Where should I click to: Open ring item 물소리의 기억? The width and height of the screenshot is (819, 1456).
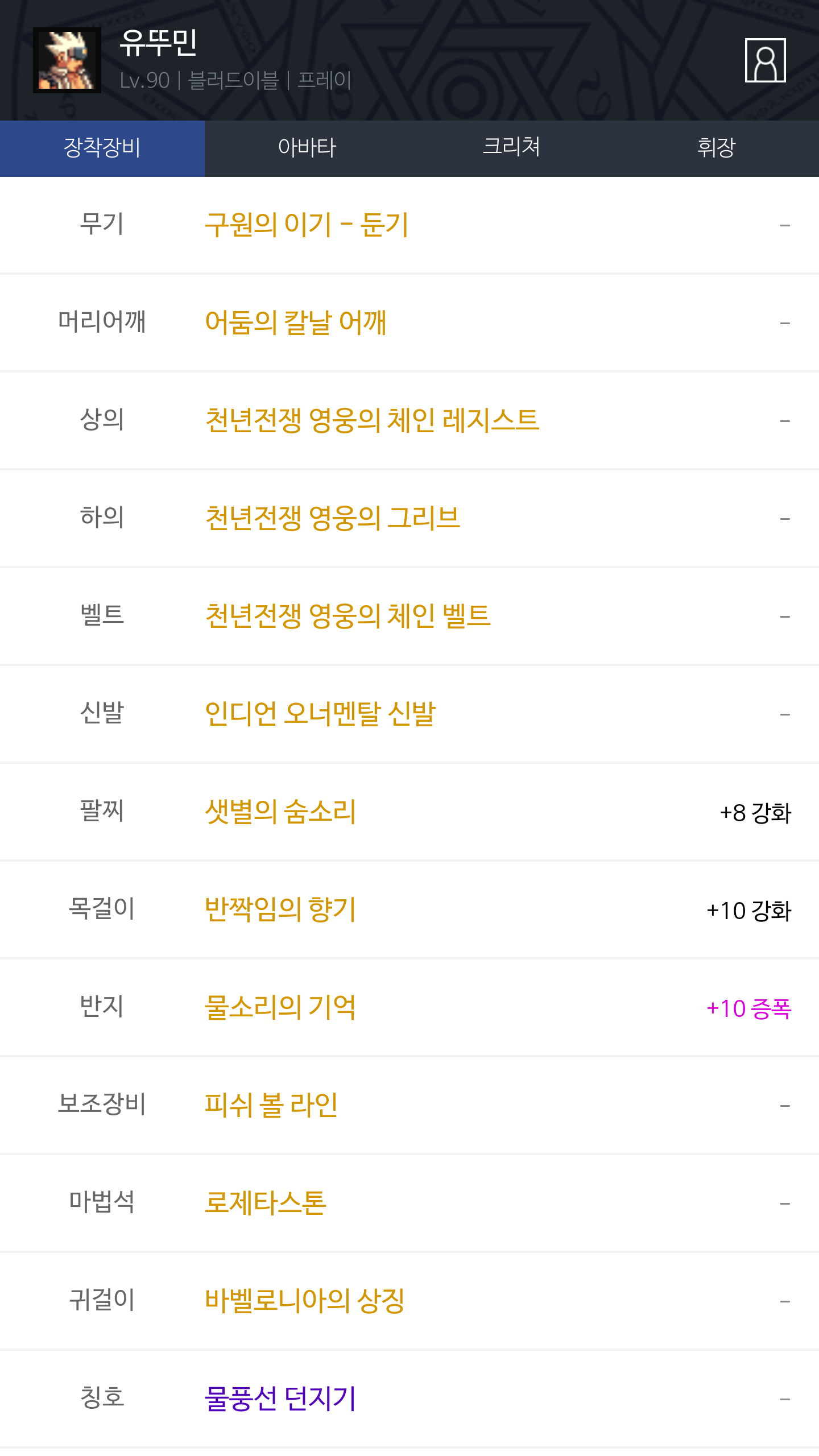[280, 1007]
